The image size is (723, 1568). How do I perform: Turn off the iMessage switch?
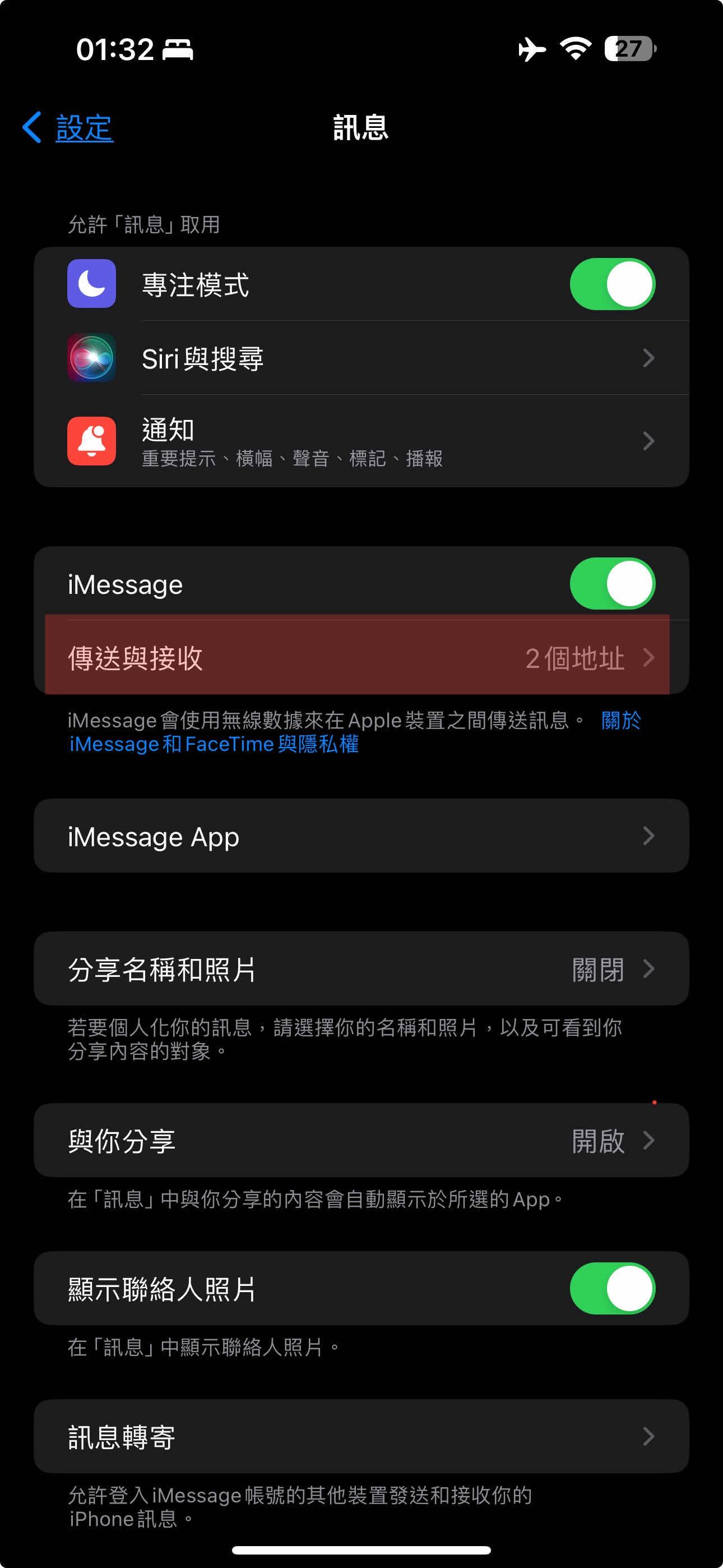point(611,584)
